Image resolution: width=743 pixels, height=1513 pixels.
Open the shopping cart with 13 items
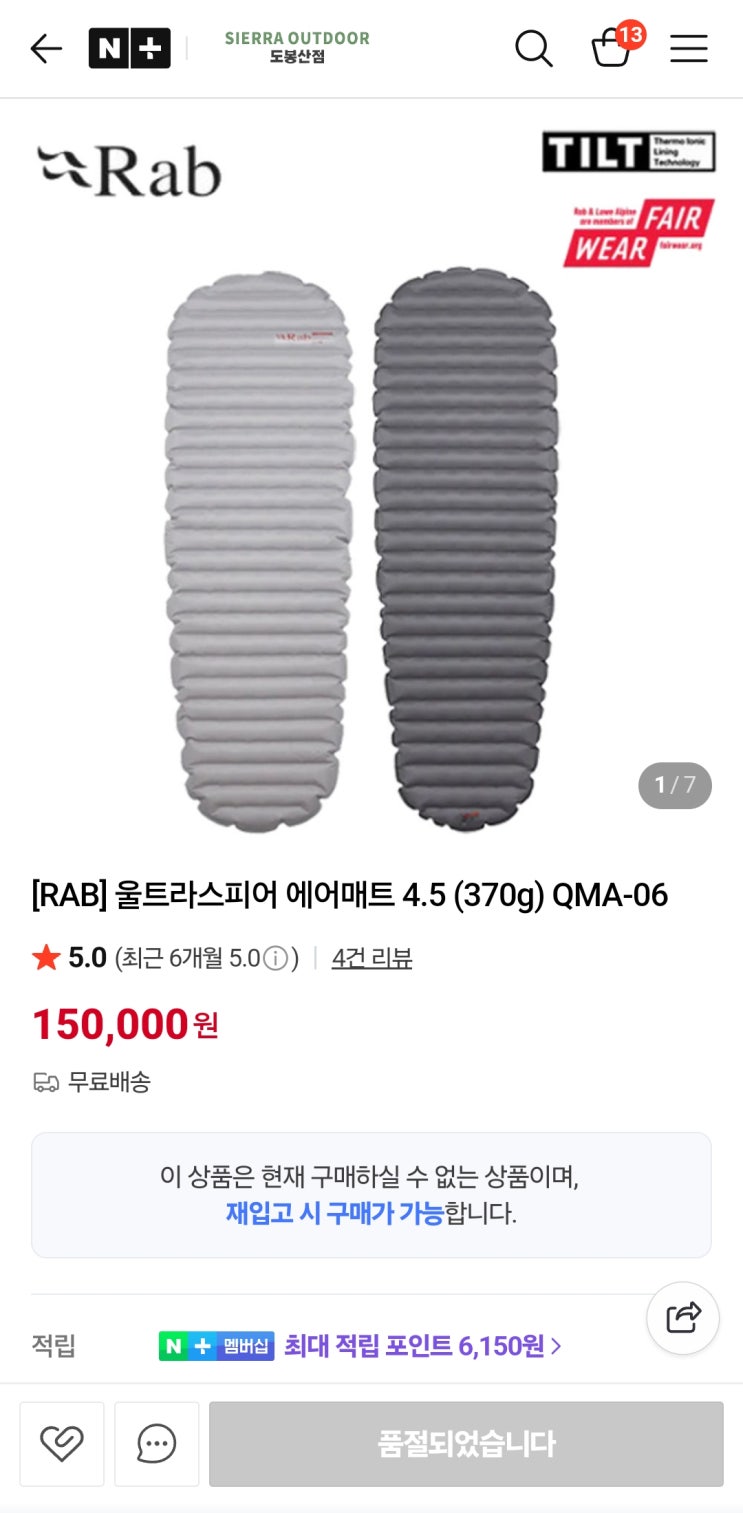coord(612,48)
